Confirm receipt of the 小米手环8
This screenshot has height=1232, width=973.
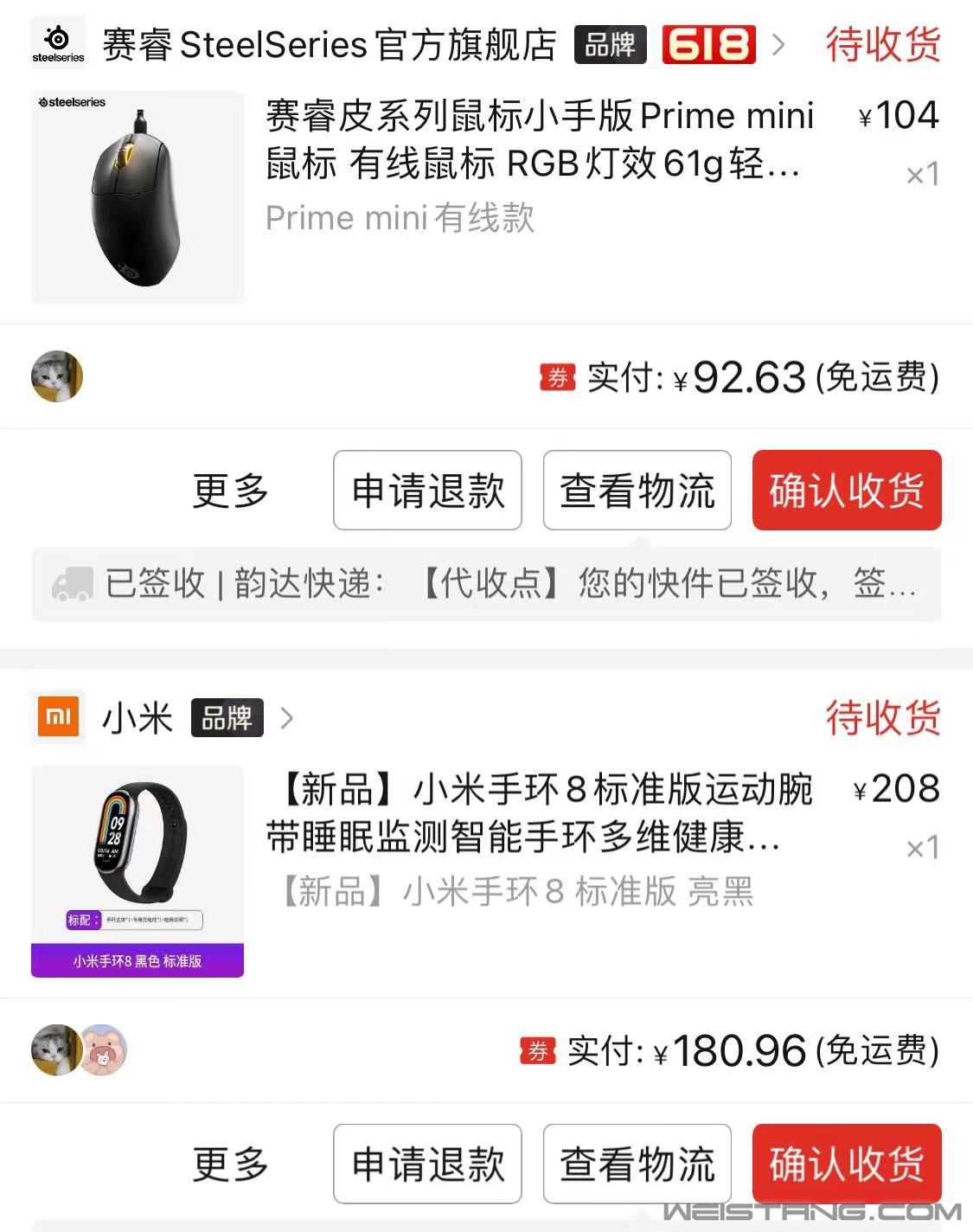pyautogui.click(x=846, y=1164)
